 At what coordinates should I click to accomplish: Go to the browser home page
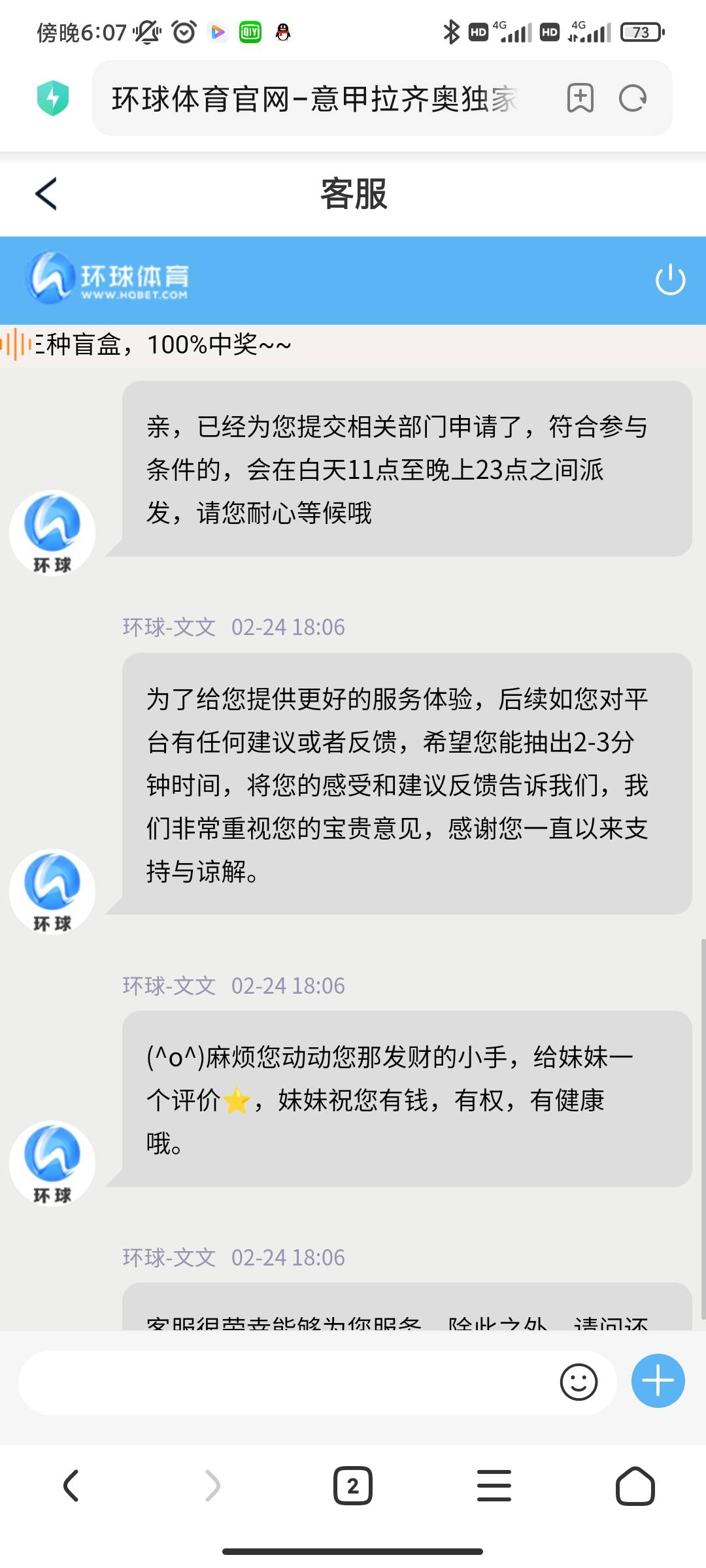635,1486
